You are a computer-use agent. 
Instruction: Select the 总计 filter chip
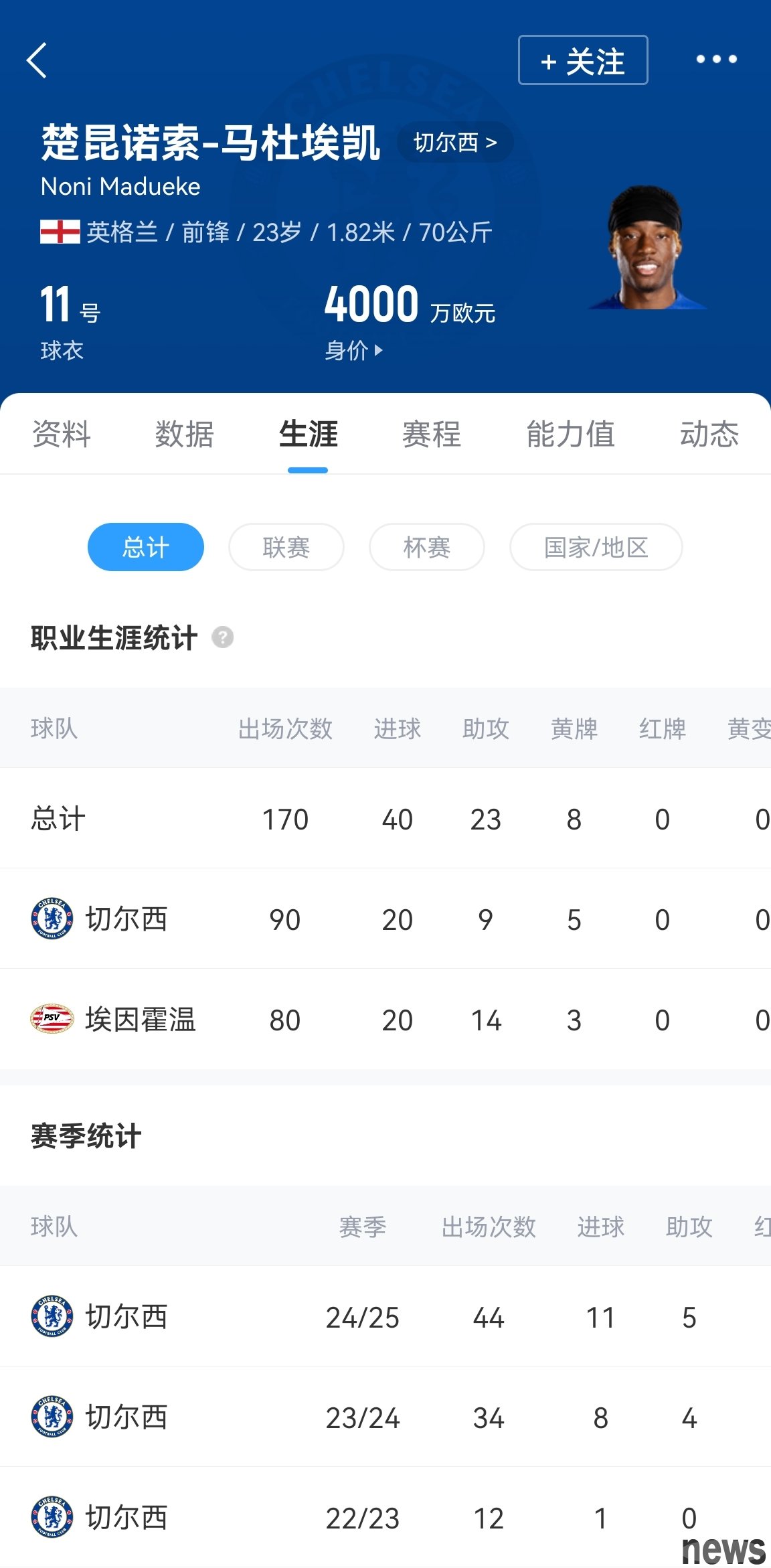[146, 547]
